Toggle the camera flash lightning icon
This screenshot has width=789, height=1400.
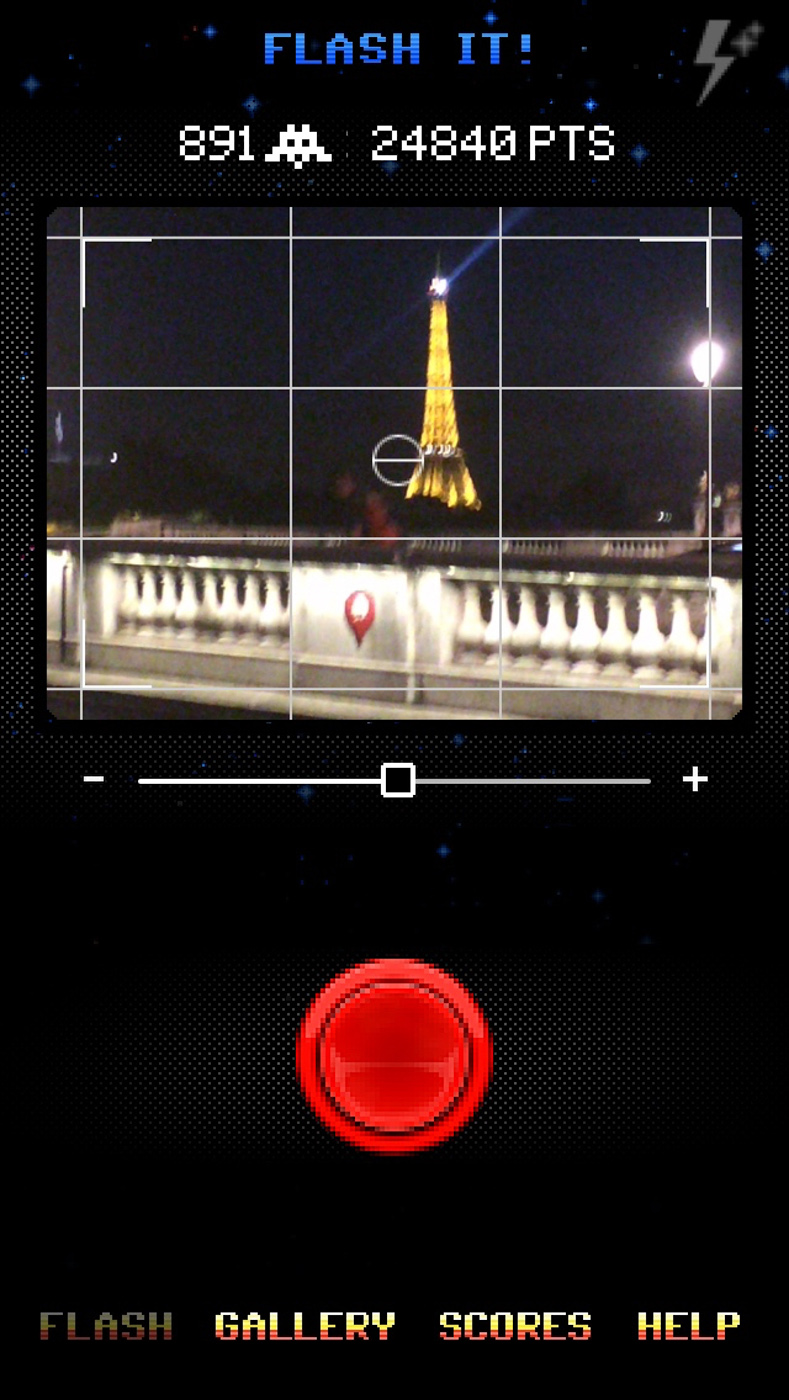pos(727,60)
